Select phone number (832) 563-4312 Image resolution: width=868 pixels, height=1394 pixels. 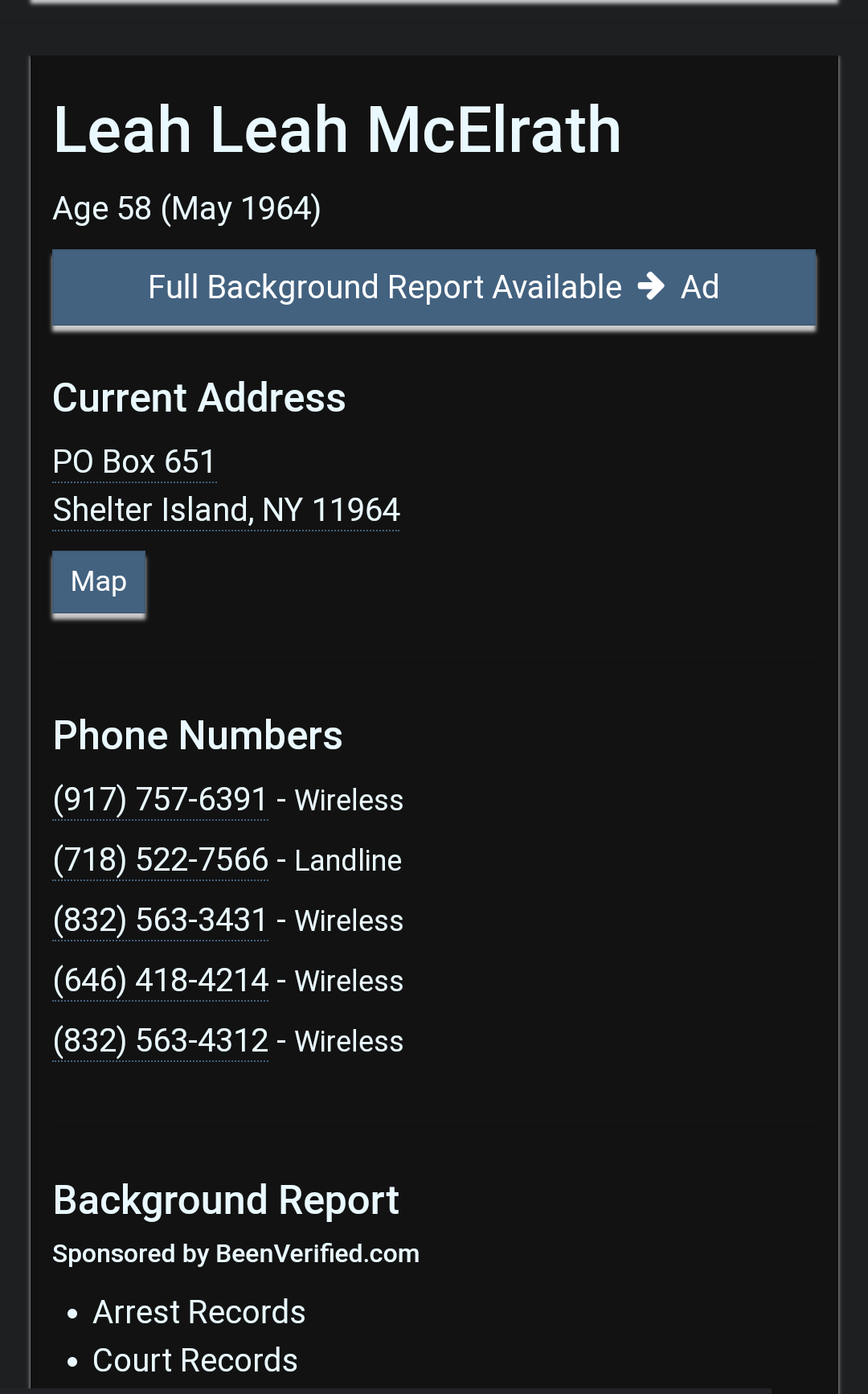tap(160, 1041)
